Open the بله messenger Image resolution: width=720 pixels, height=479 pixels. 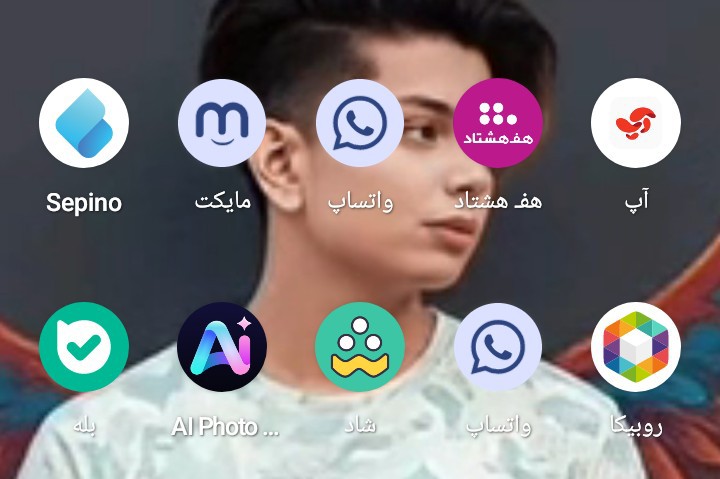coord(84,347)
